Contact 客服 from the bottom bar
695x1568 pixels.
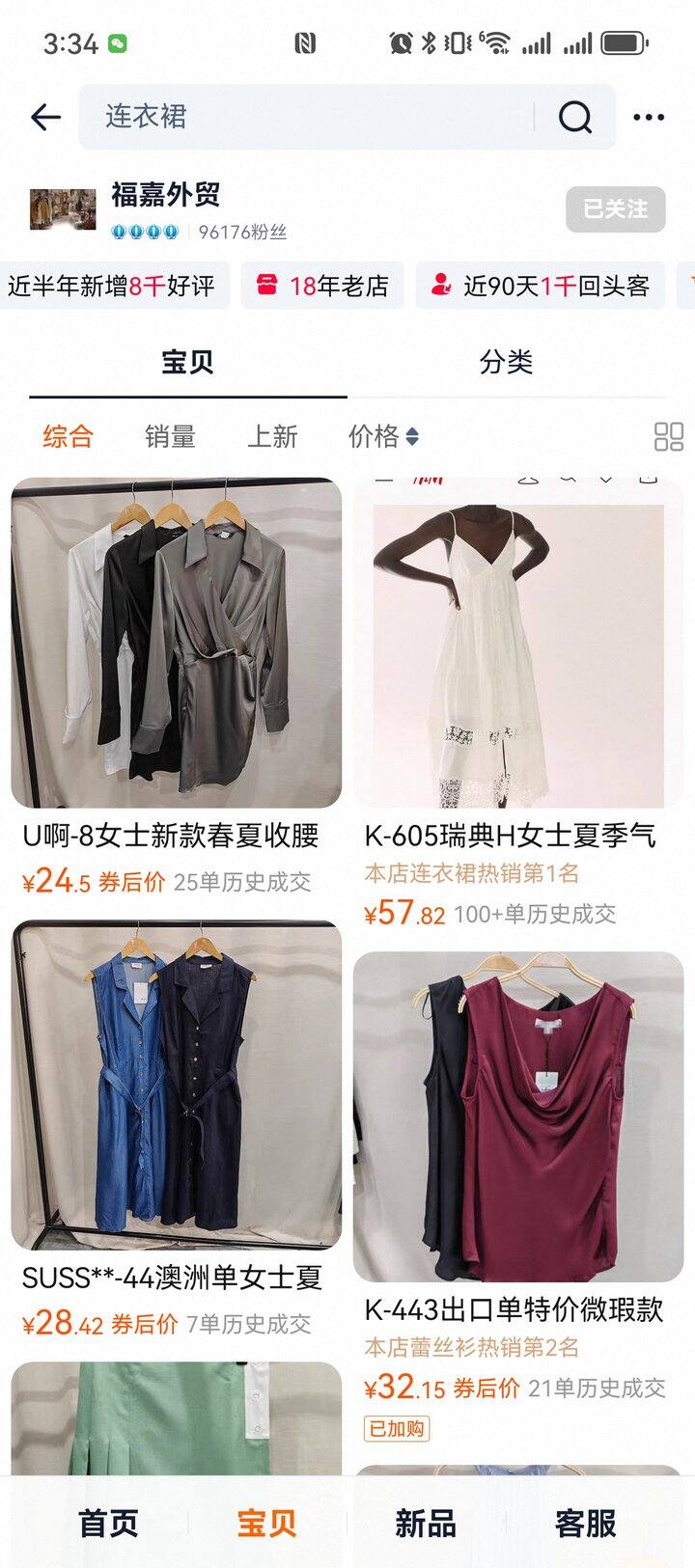pyautogui.click(x=585, y=1523)
